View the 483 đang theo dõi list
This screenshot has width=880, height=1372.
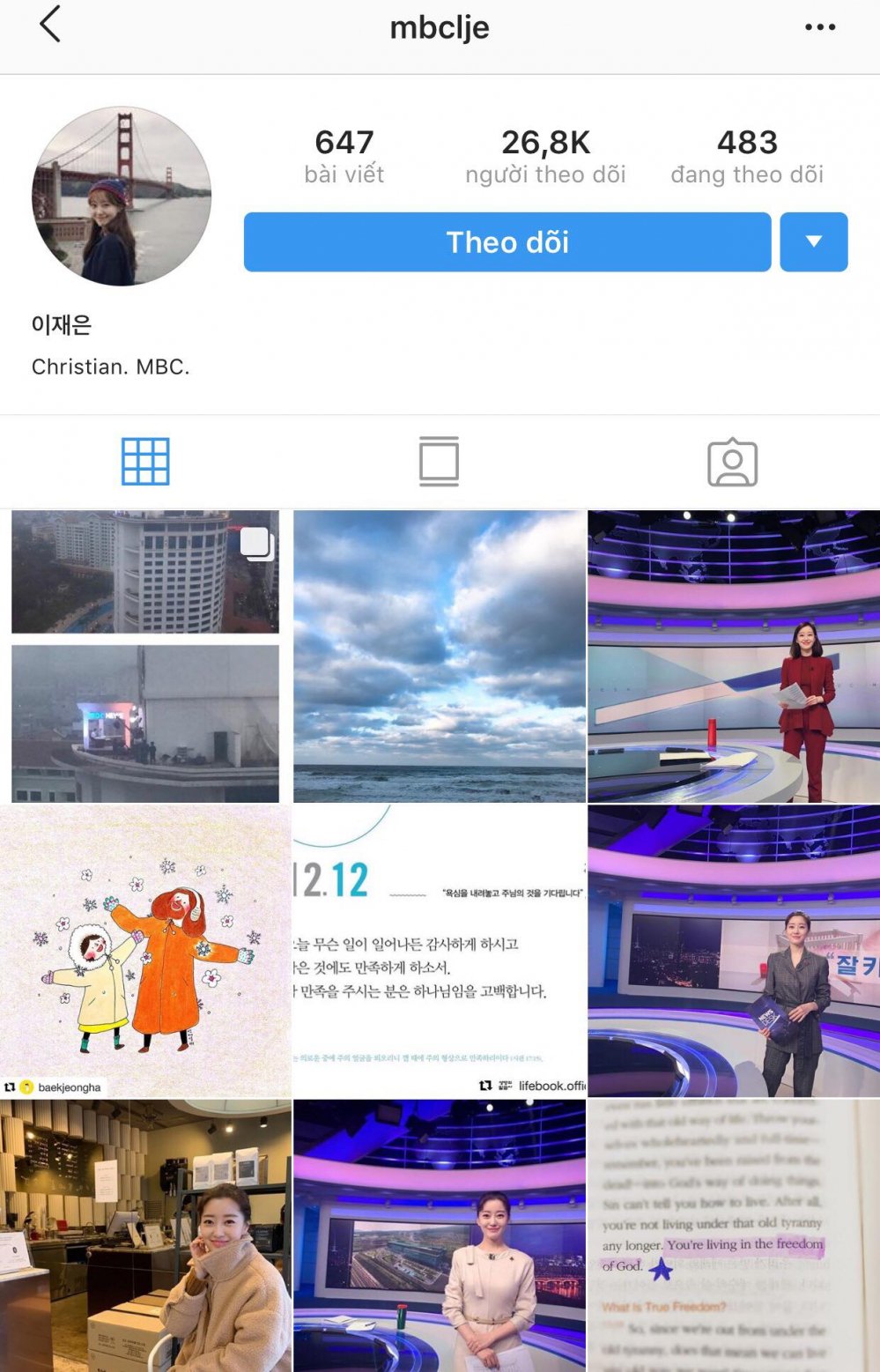[x=746, y=156]
